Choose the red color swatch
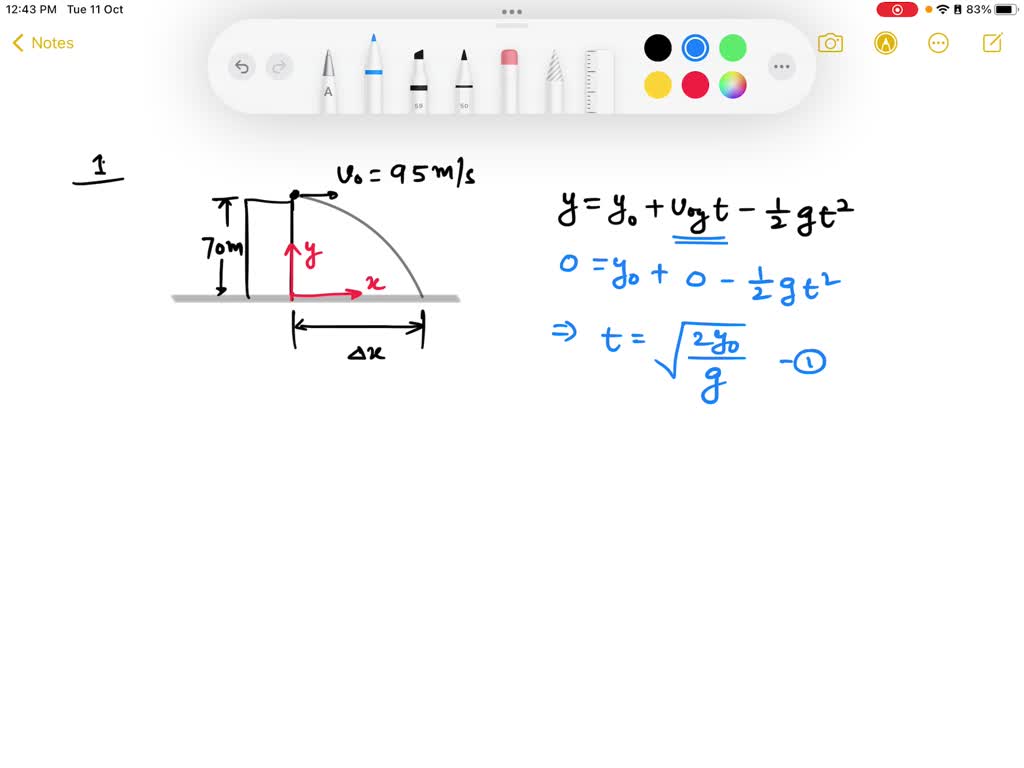Screen dimensions: 1024x768 695,85
